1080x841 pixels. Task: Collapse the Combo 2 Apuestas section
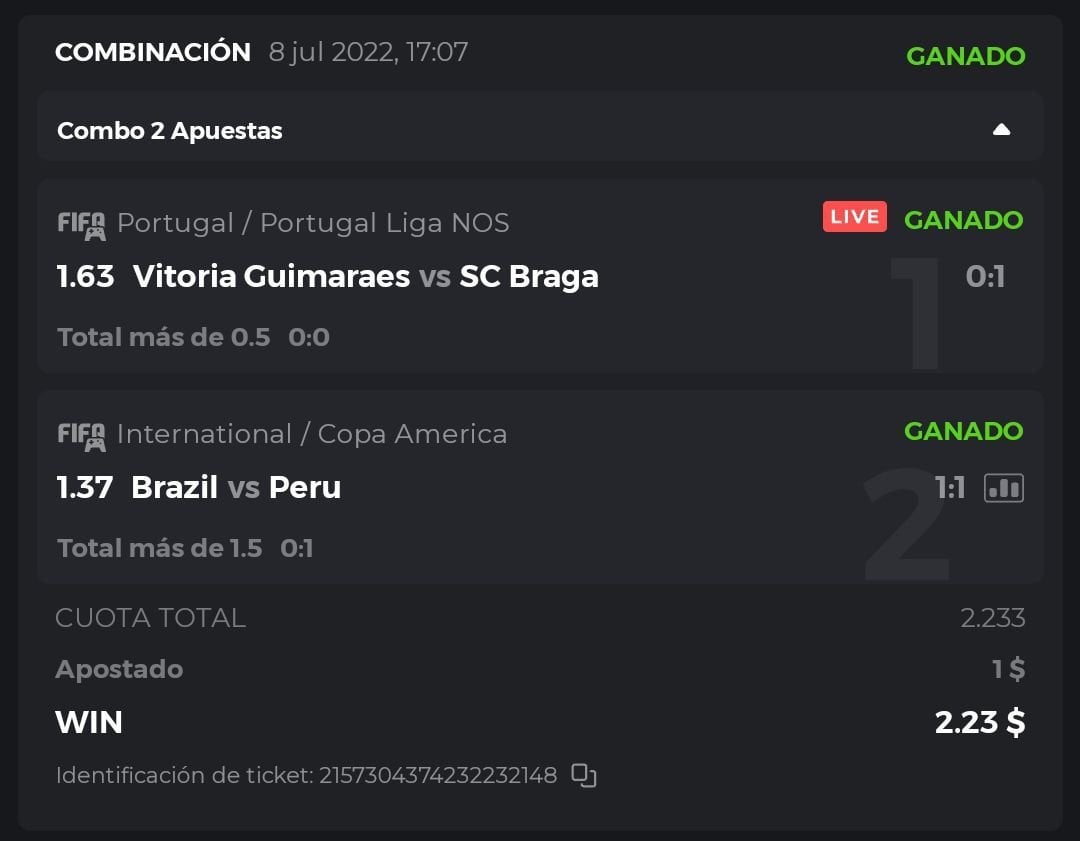point(1001,130)
